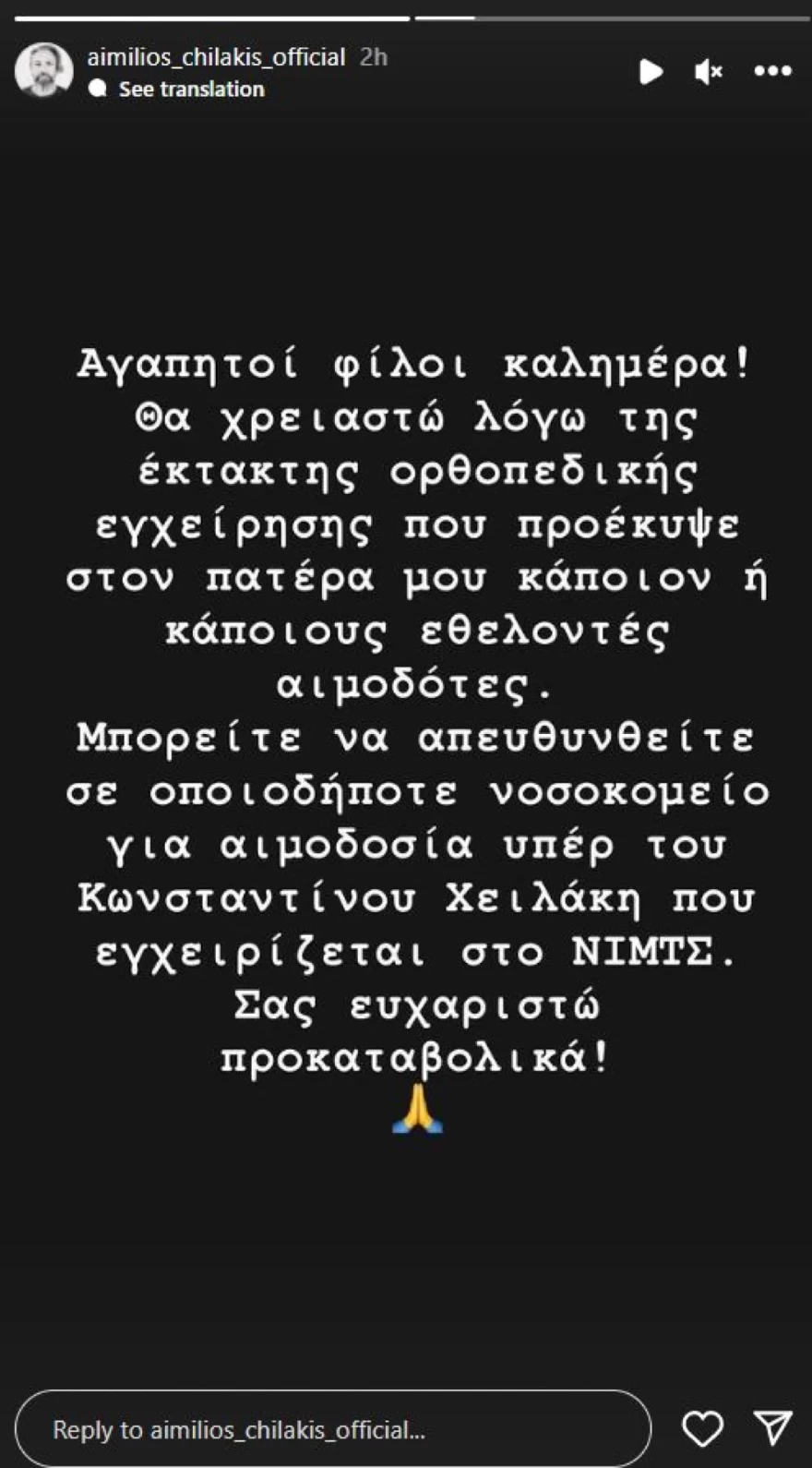This screenshot has height=1468, width=812.
Task: Click the translation globe icon
Action: (97, 90)
